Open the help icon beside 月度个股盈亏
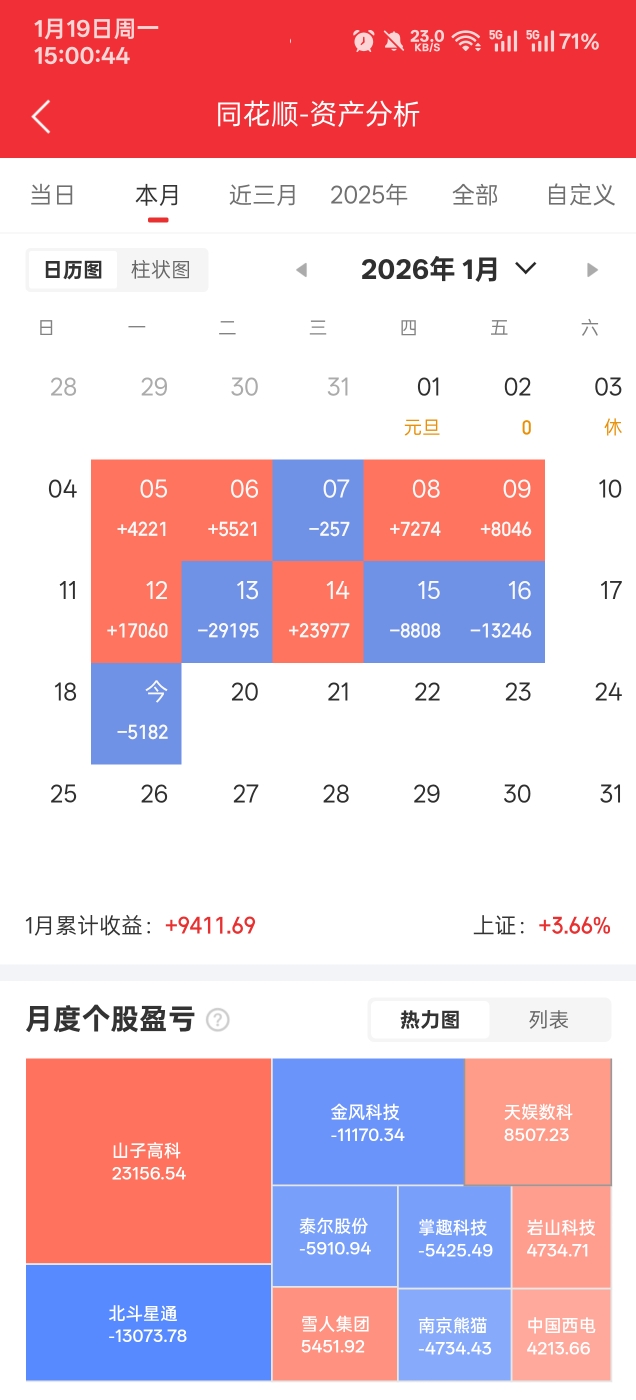Screen dimensions: 636x1400 click(x=218, y=1020)
